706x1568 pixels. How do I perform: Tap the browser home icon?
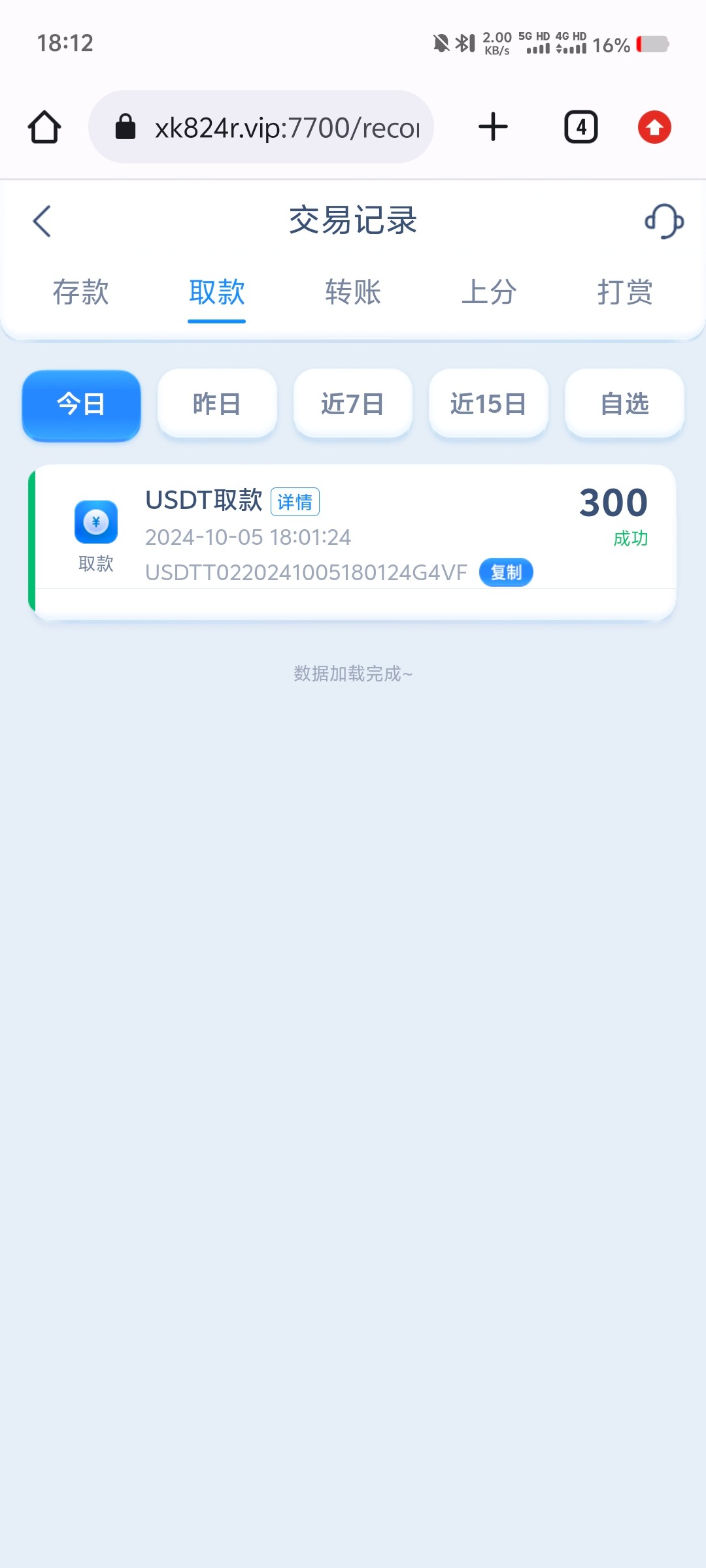44,127
